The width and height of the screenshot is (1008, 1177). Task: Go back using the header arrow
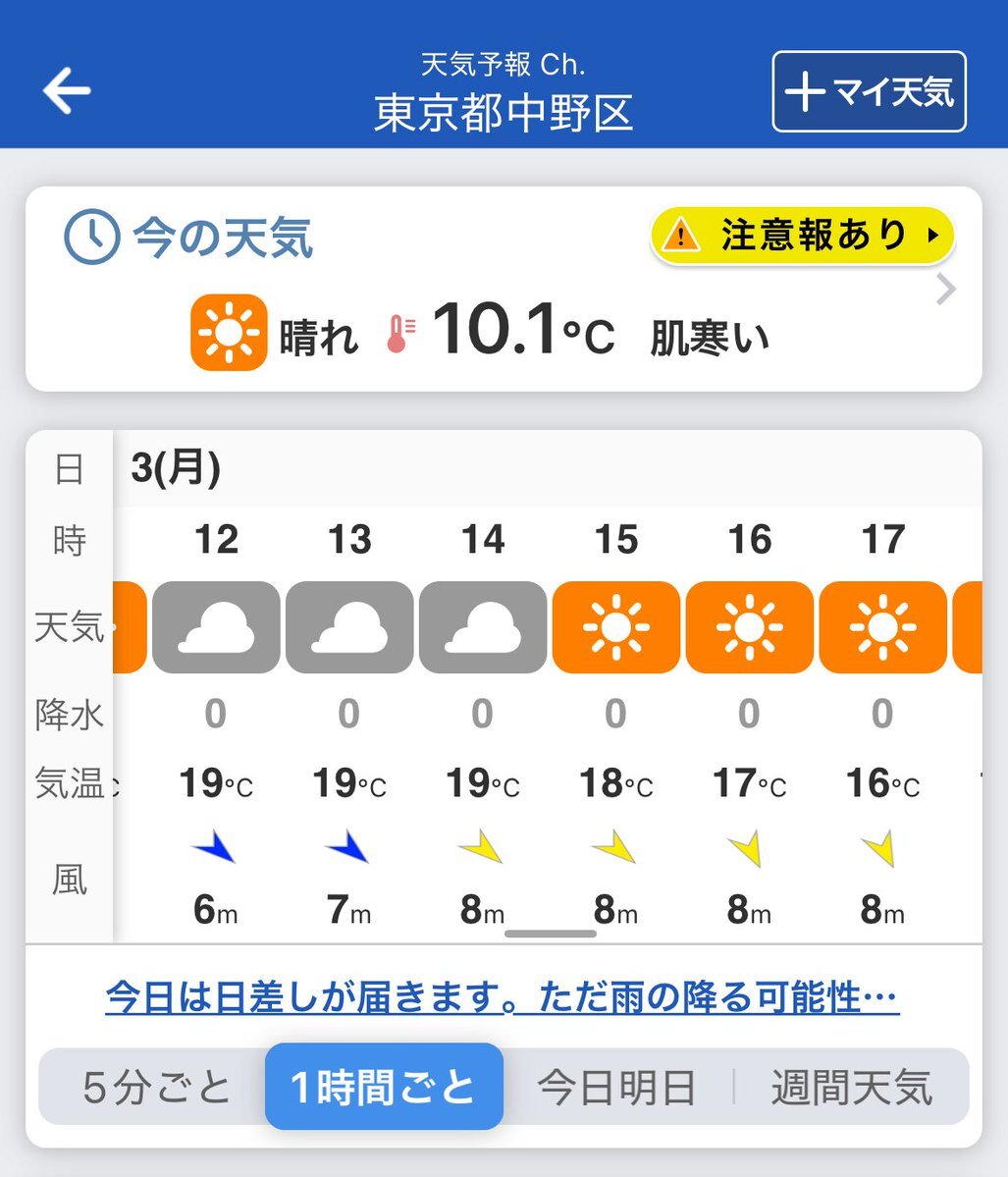(x=67, y=91)
